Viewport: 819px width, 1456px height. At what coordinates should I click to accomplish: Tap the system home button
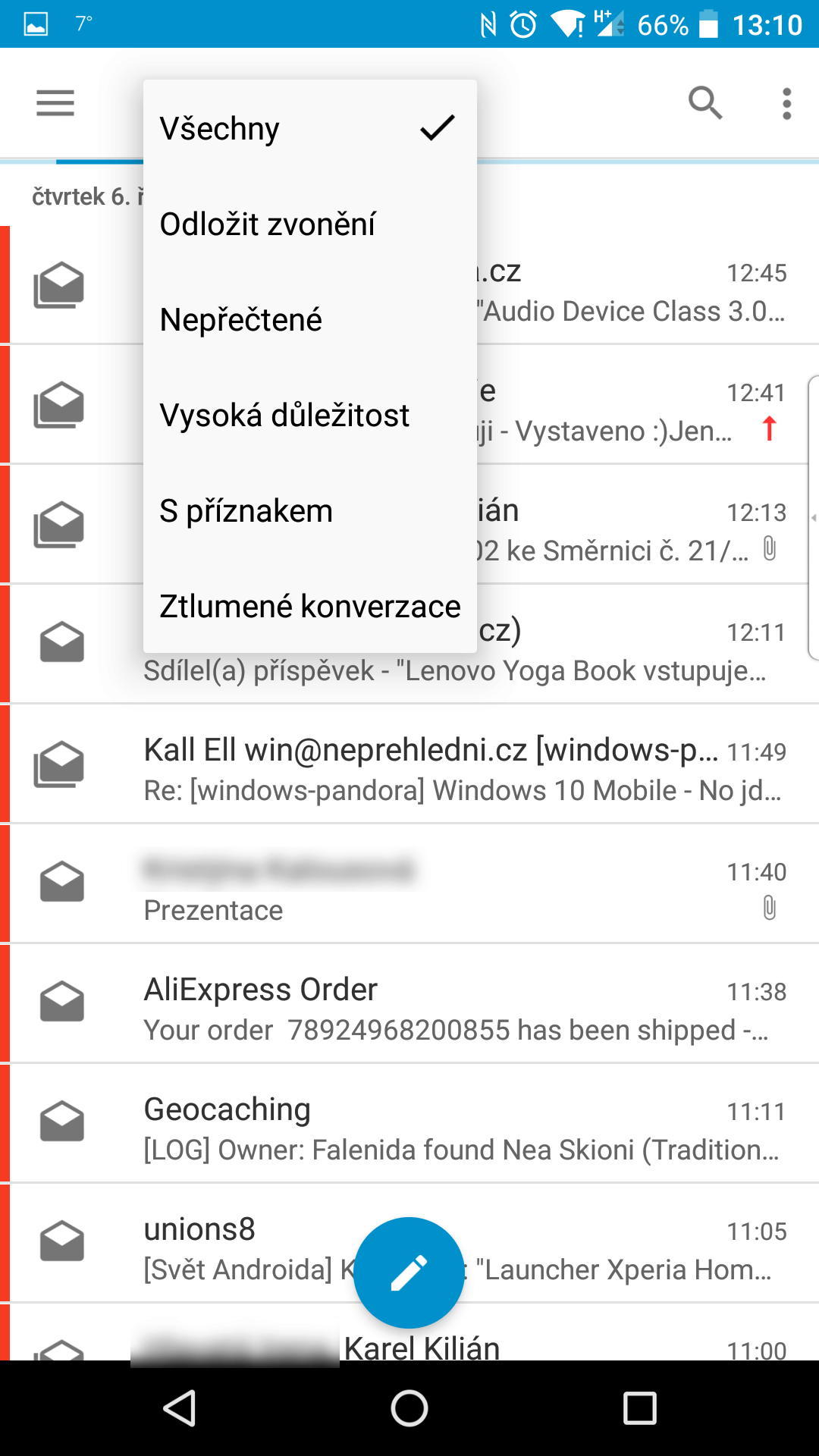(409, 1408)
